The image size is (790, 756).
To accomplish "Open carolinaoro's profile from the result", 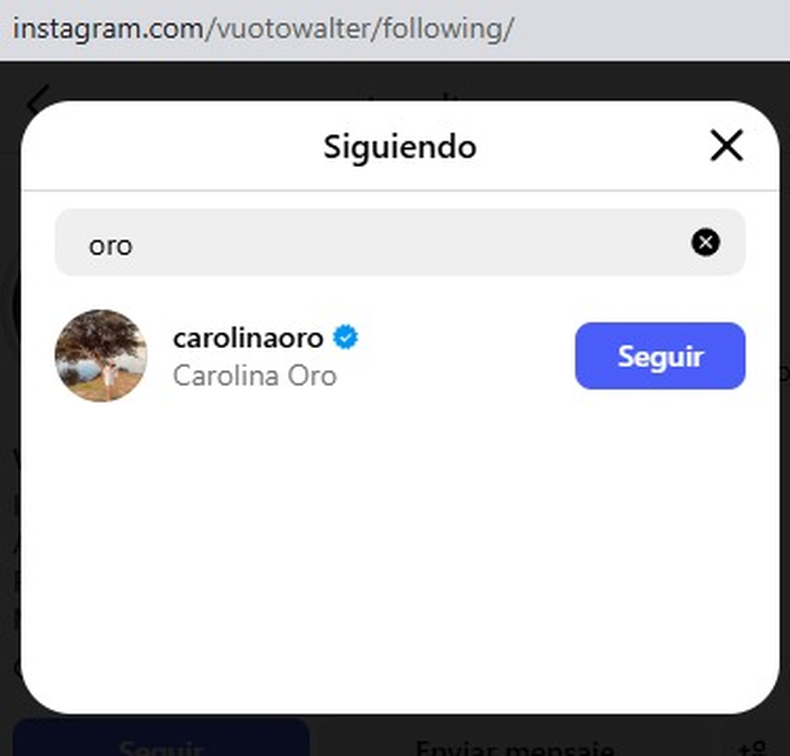I will [248, 339].
